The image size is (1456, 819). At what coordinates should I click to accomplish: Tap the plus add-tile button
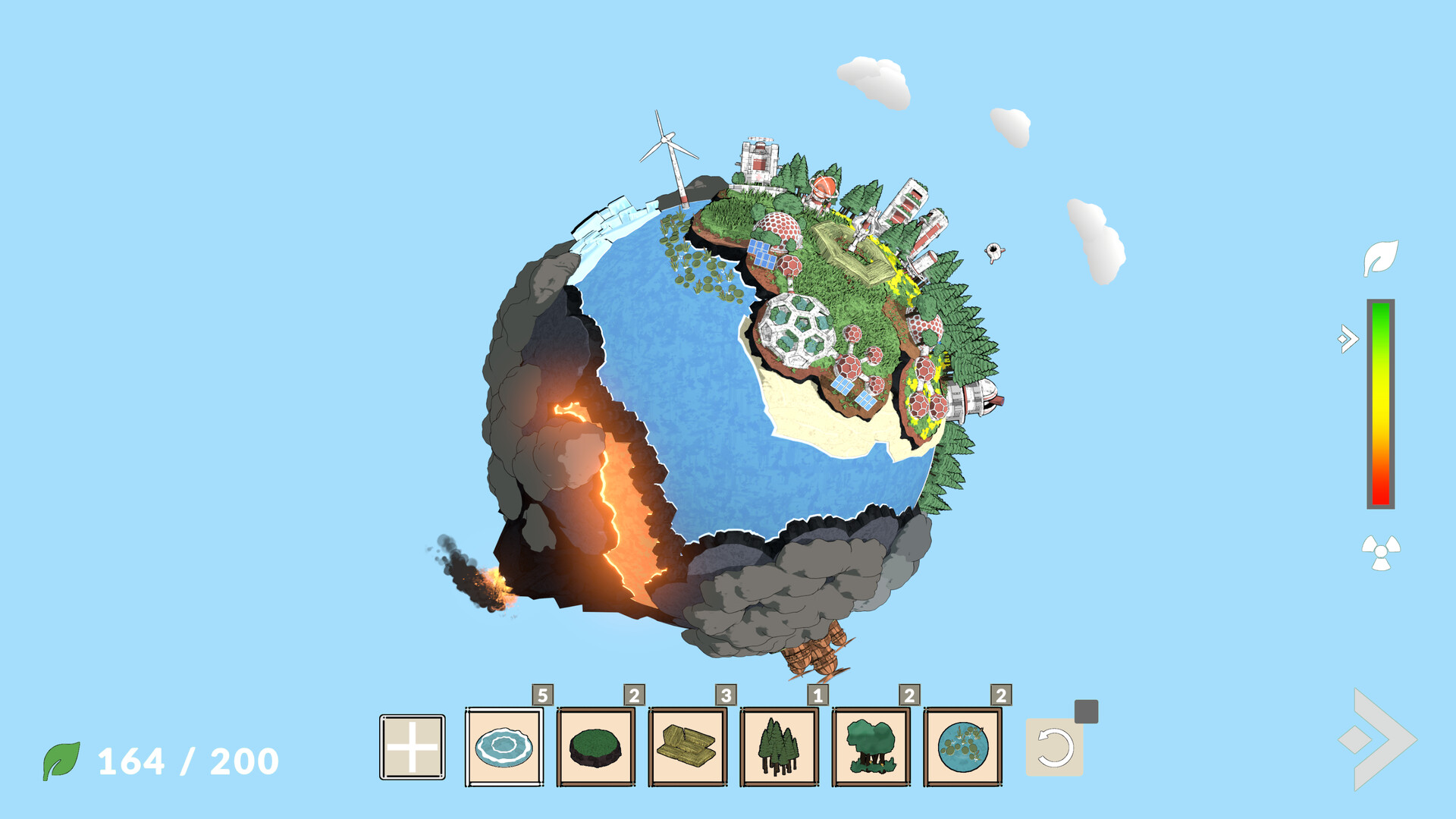point(412,747)
